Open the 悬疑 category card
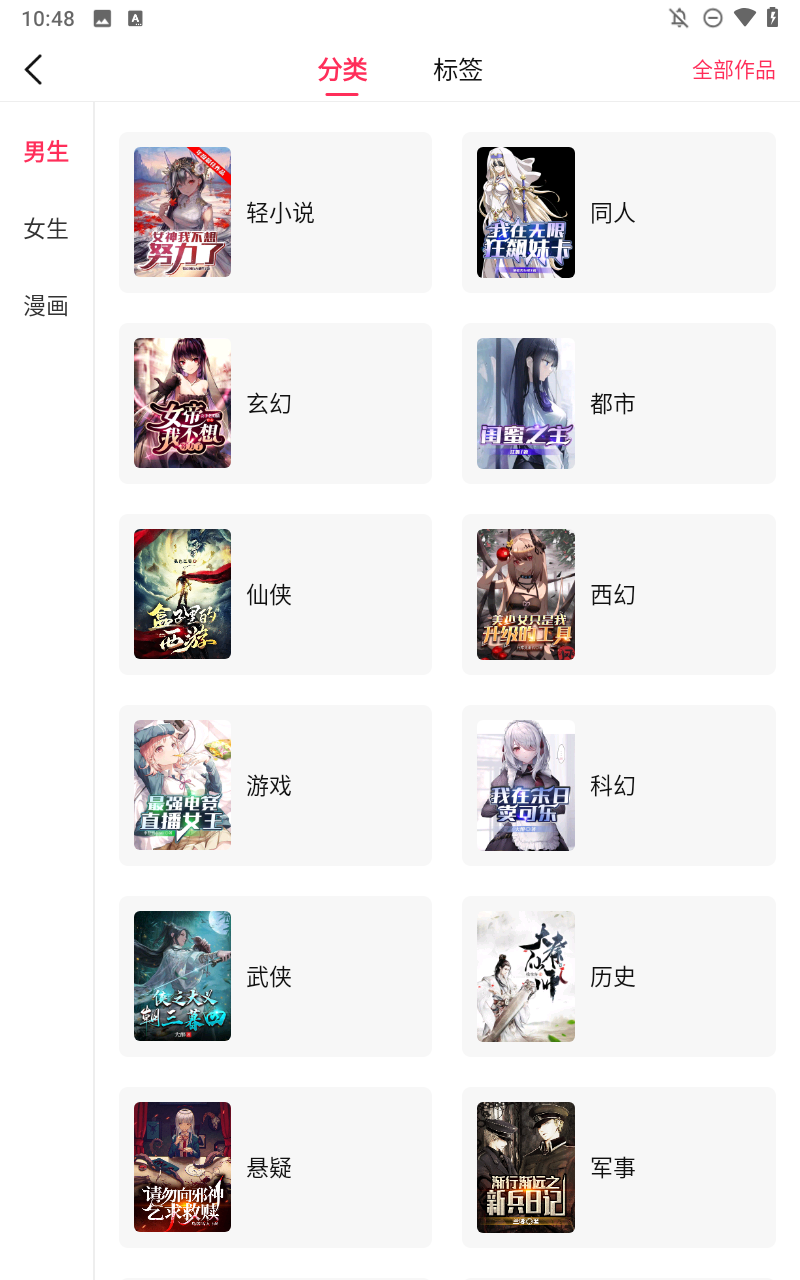 coord(275,1168)
